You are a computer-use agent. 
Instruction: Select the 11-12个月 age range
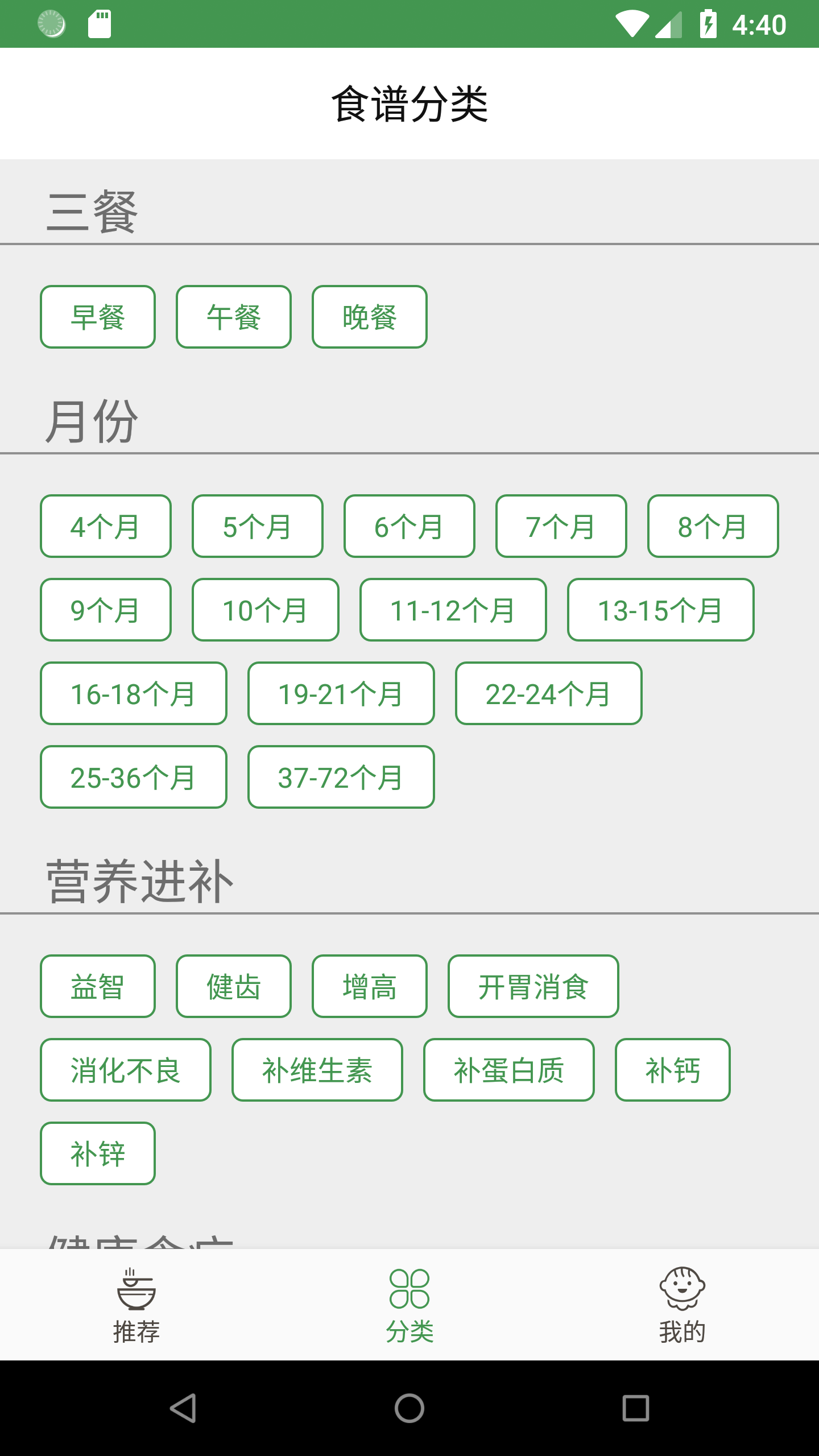[x=453, y=610]
